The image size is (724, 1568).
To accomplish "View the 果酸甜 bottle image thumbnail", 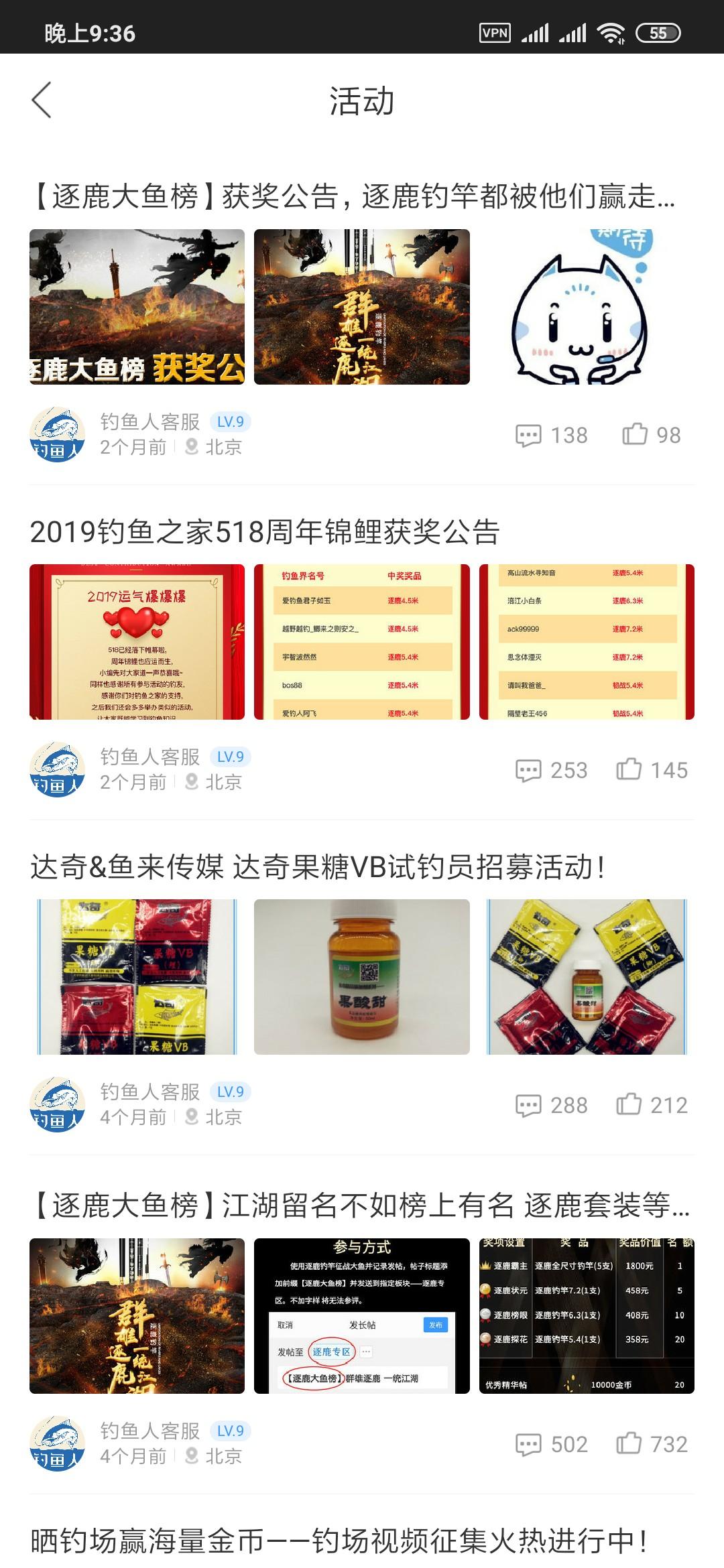I will tap(361, 977).
